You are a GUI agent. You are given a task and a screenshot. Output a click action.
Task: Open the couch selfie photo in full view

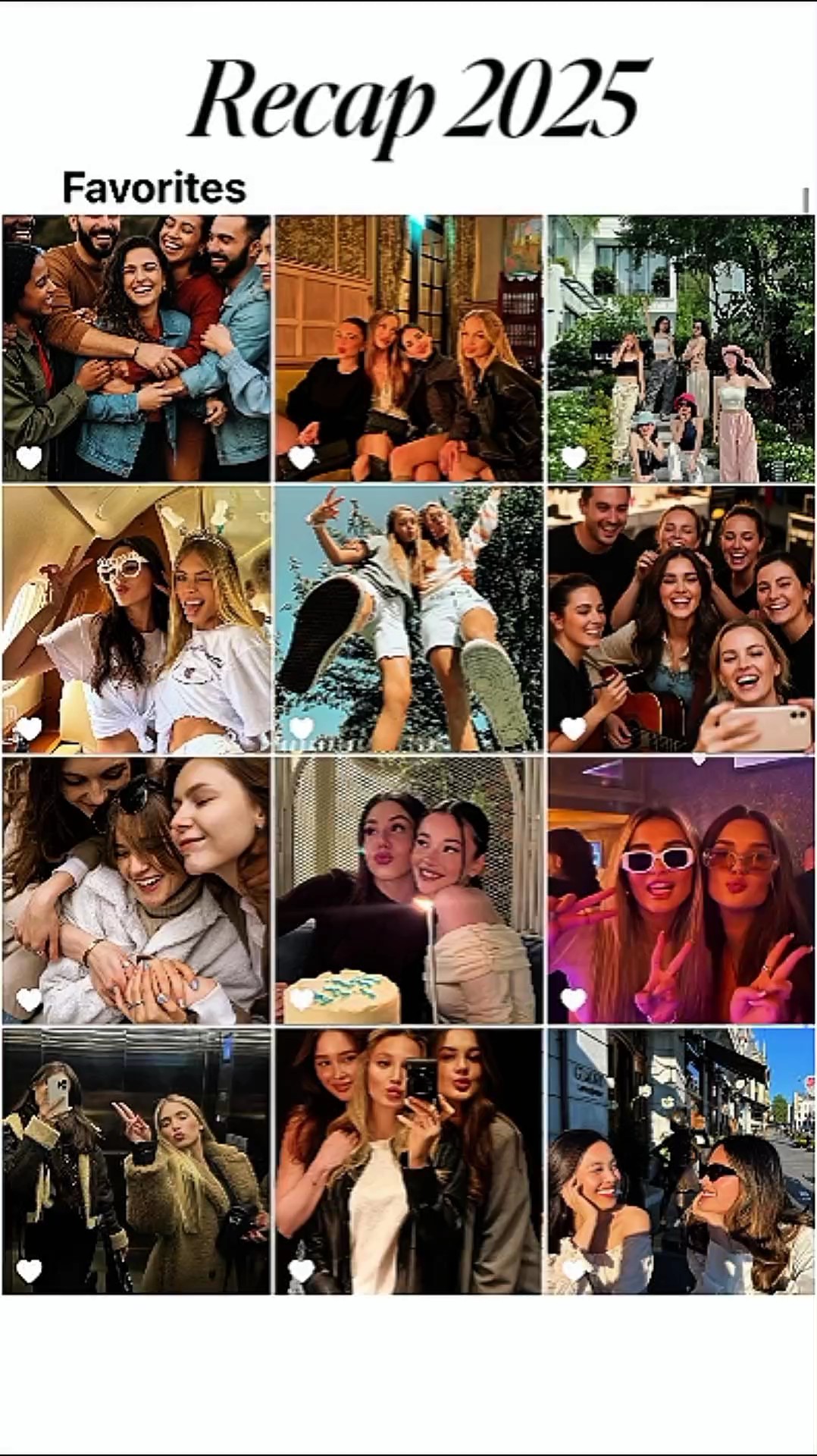[409, 345]
